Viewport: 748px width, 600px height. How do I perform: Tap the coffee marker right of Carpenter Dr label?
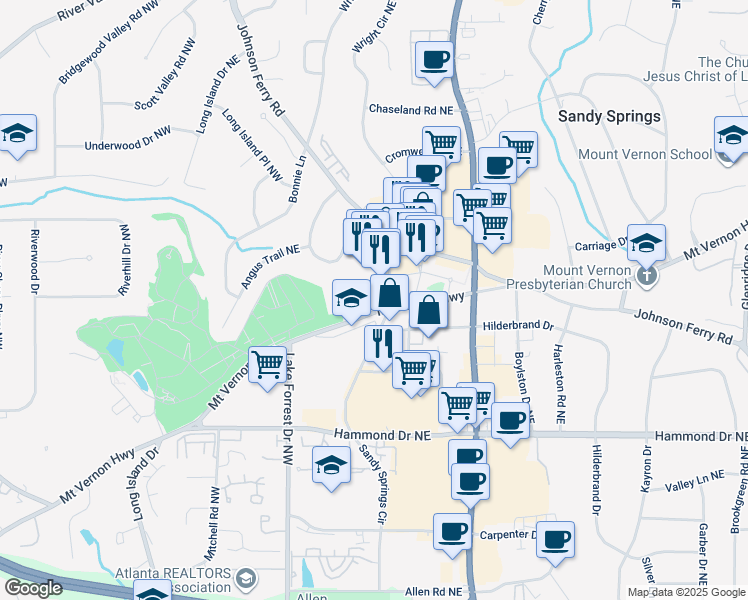point(555,544)
